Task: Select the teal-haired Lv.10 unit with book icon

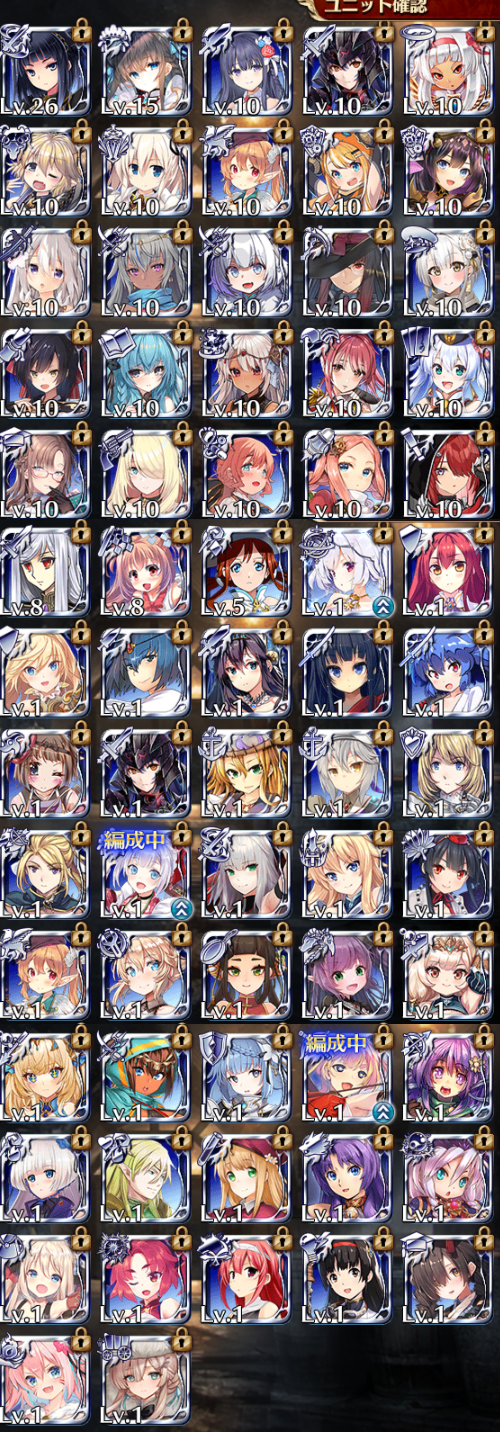Action: tap(145, 368)
